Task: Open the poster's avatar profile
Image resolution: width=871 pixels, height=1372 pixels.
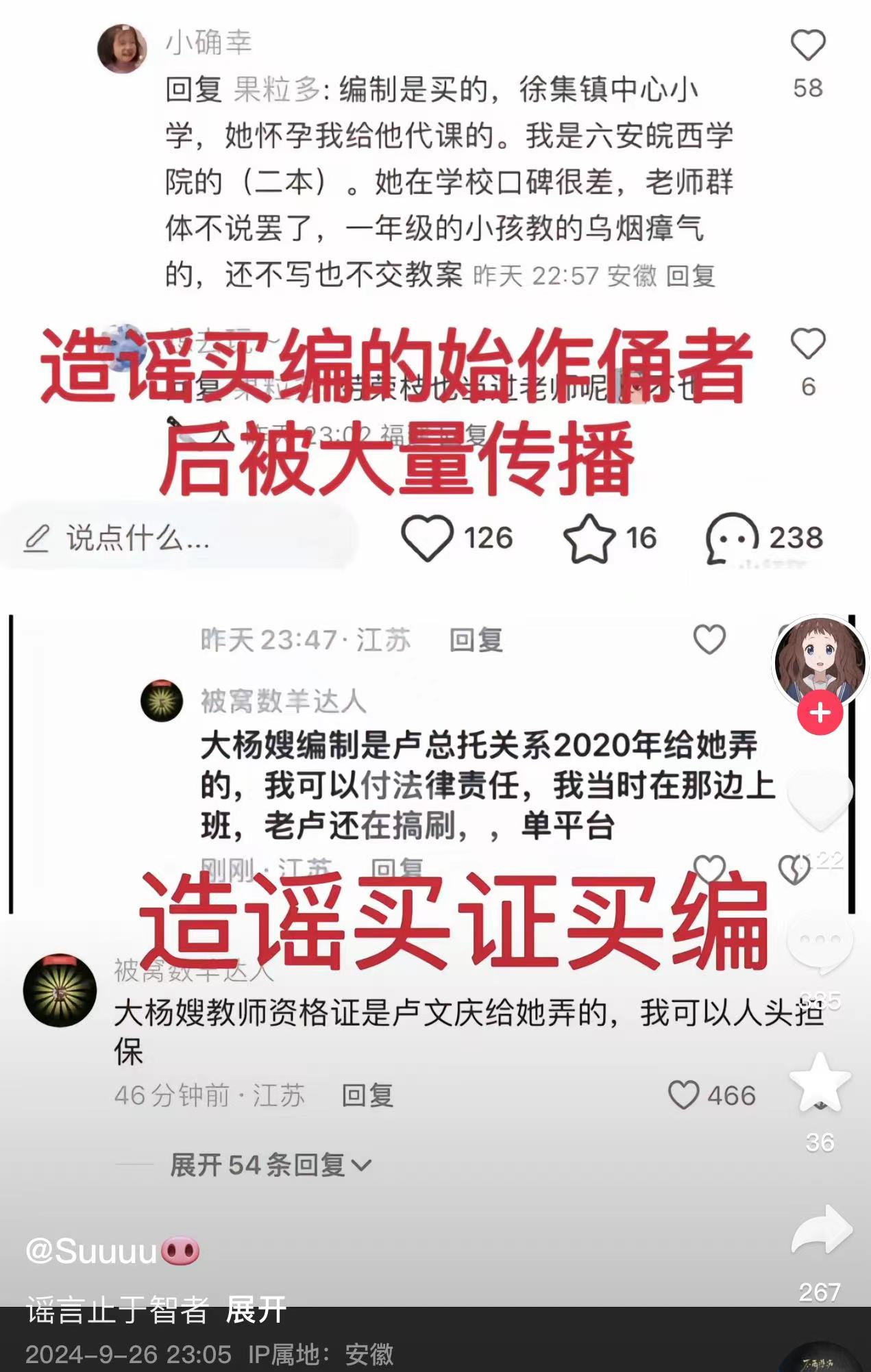Action: coord(820,660)
